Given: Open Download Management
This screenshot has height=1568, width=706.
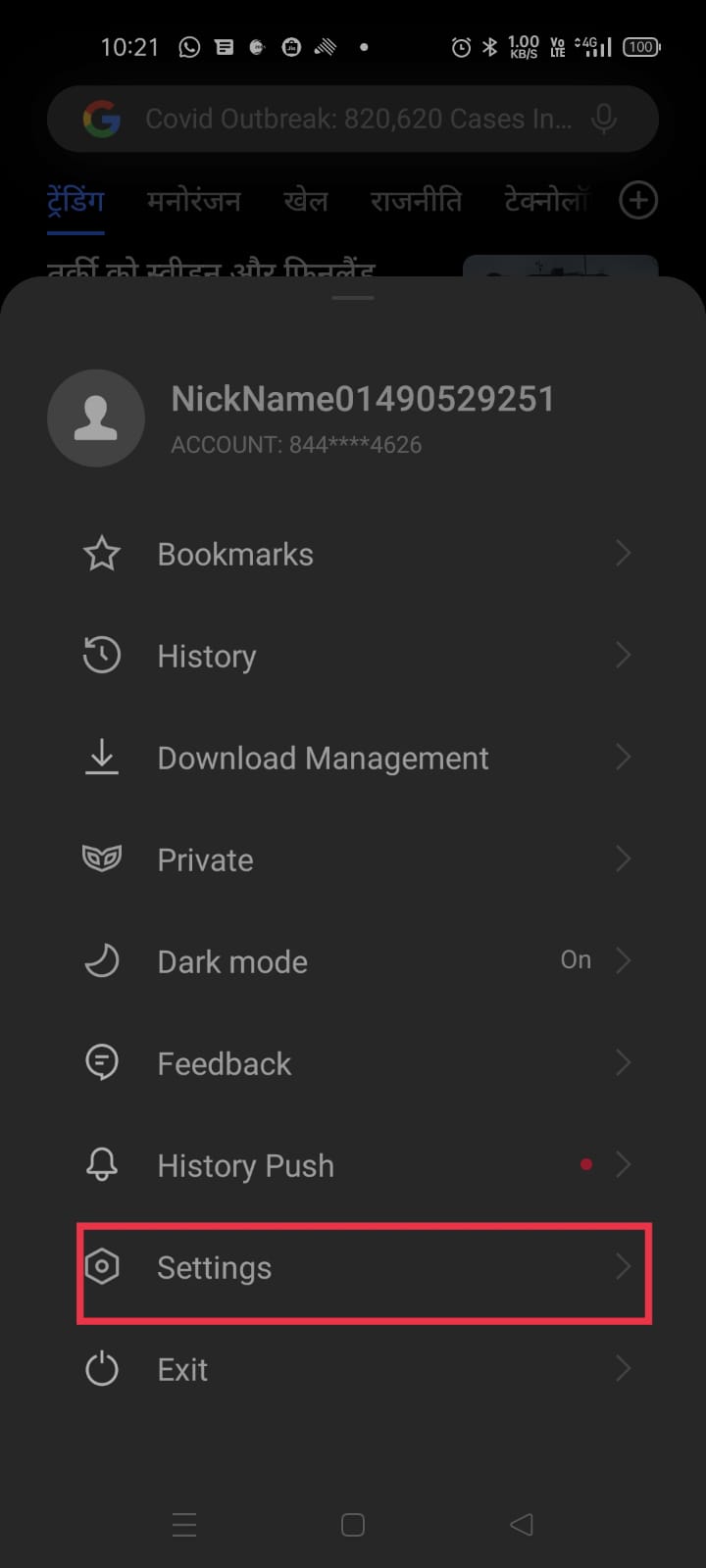Looking at the screenshot, I should pos(353,759).
